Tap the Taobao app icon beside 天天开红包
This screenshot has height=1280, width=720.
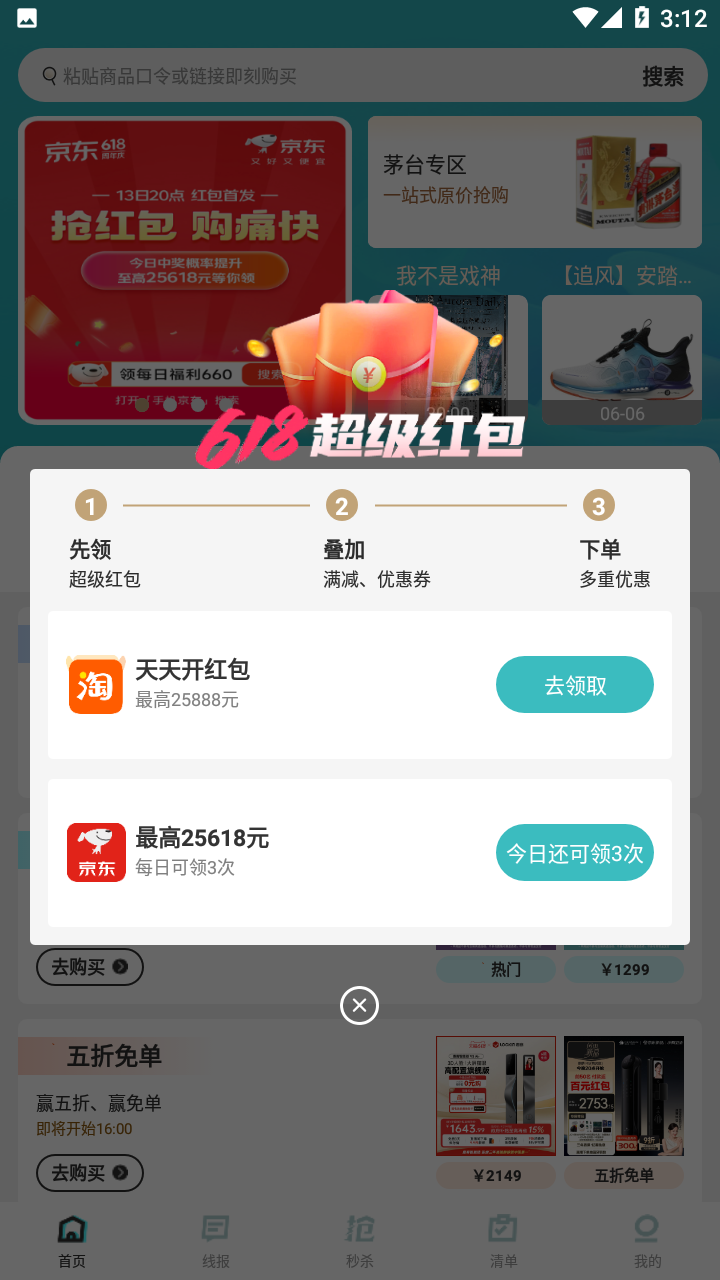click(x=96, y=685)
